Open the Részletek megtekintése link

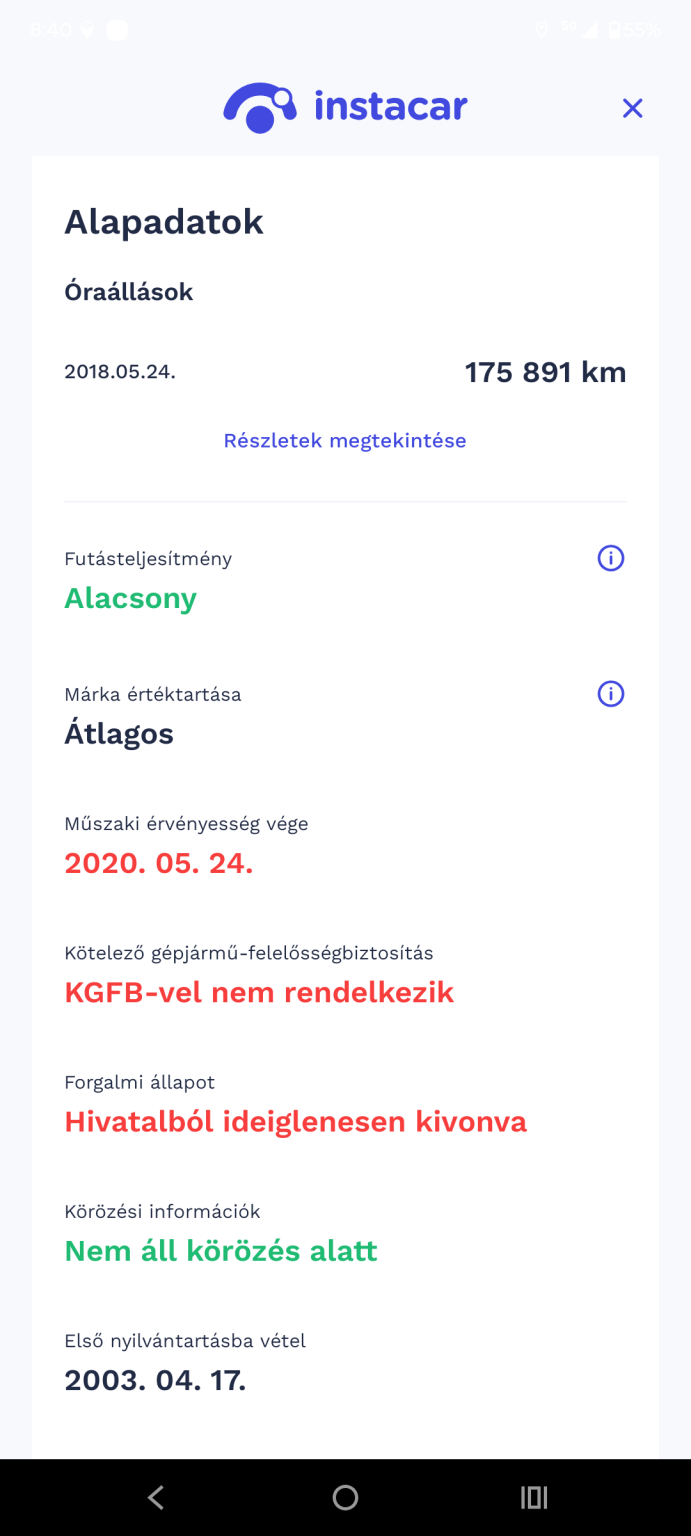tap(345, 441)
